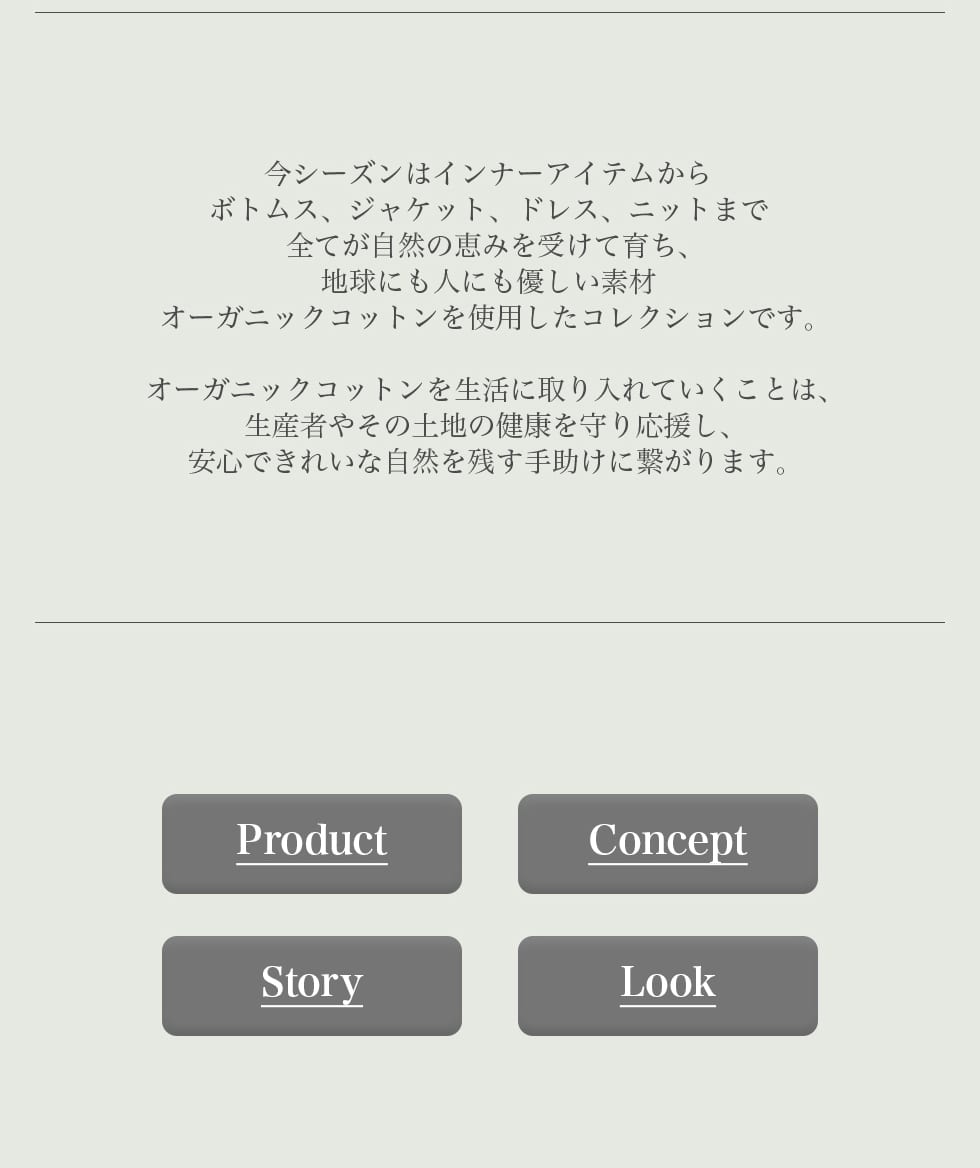Open the Product section

(x=312, y=843)
